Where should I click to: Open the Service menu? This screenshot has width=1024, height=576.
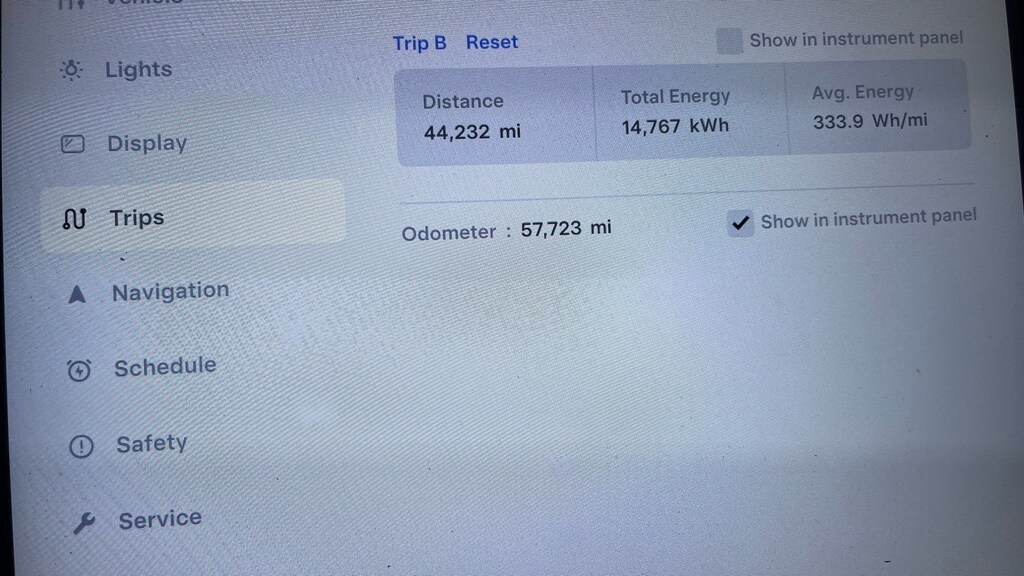pos(158,519)
